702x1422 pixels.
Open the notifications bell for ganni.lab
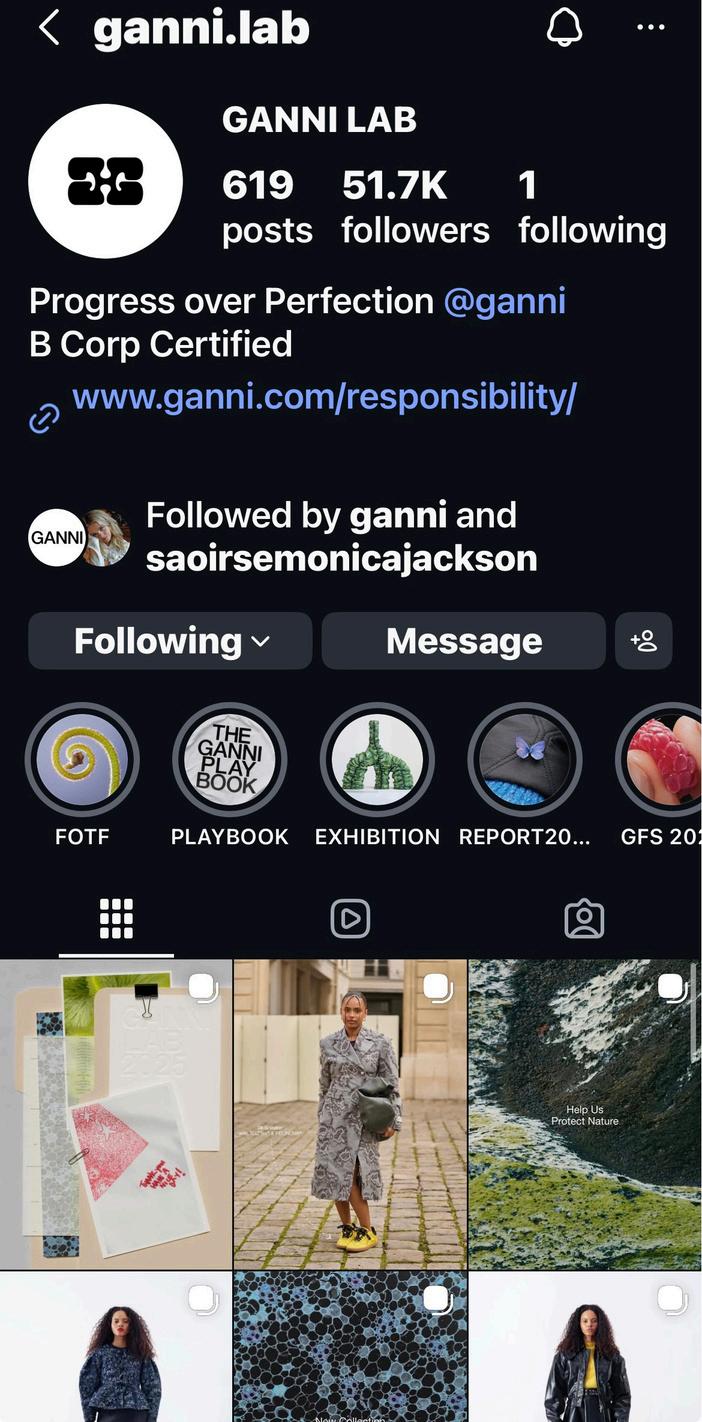[564, 28]
